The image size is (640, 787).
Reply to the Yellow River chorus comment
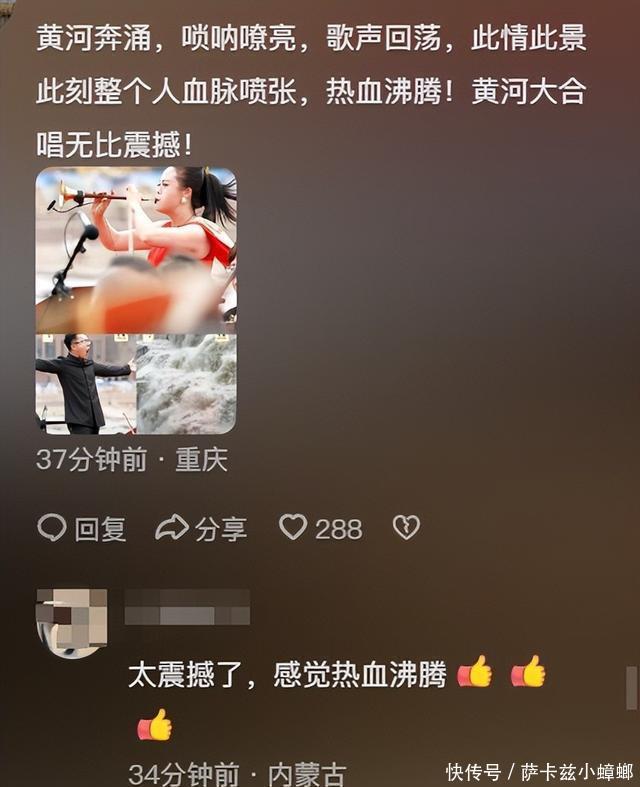[x=82, y=528]
